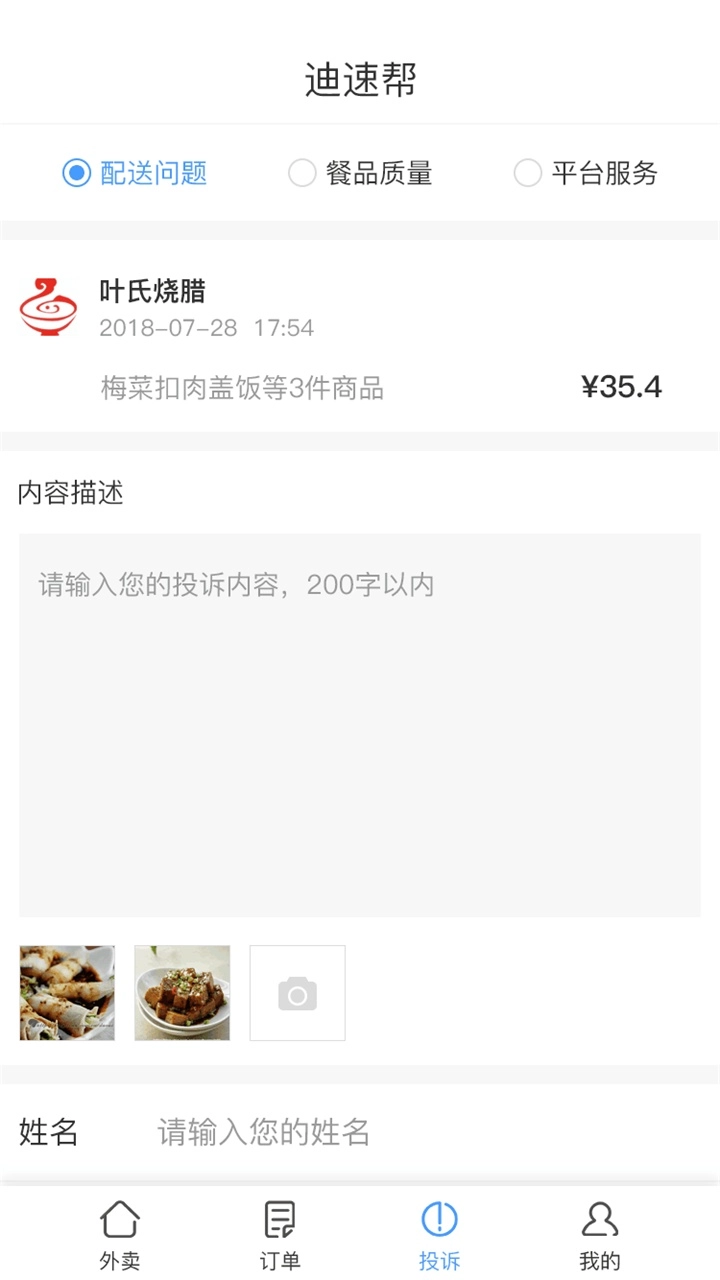Open the first uploaded food photo thumbnail

pos(66,993)
